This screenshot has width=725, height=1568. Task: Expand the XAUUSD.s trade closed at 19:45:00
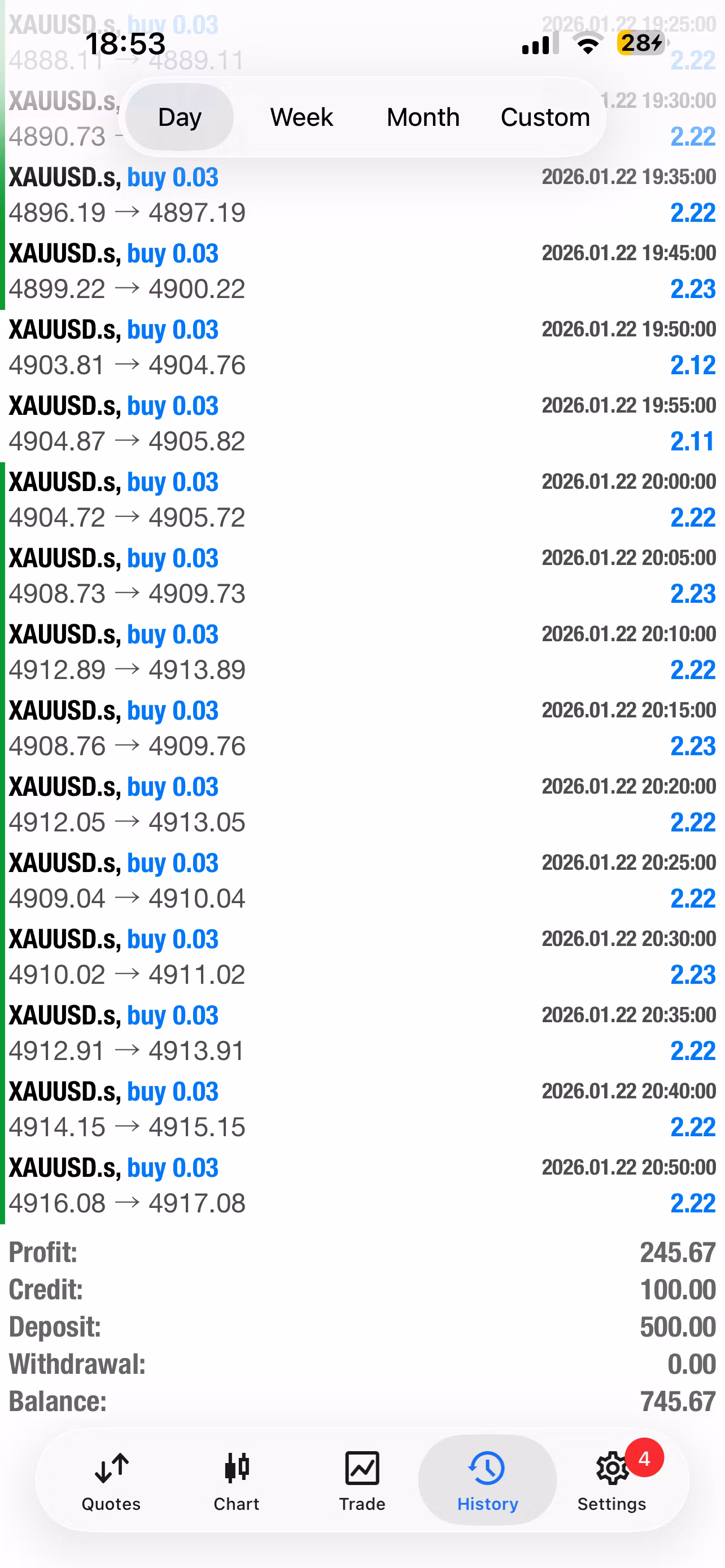(362, 271)
